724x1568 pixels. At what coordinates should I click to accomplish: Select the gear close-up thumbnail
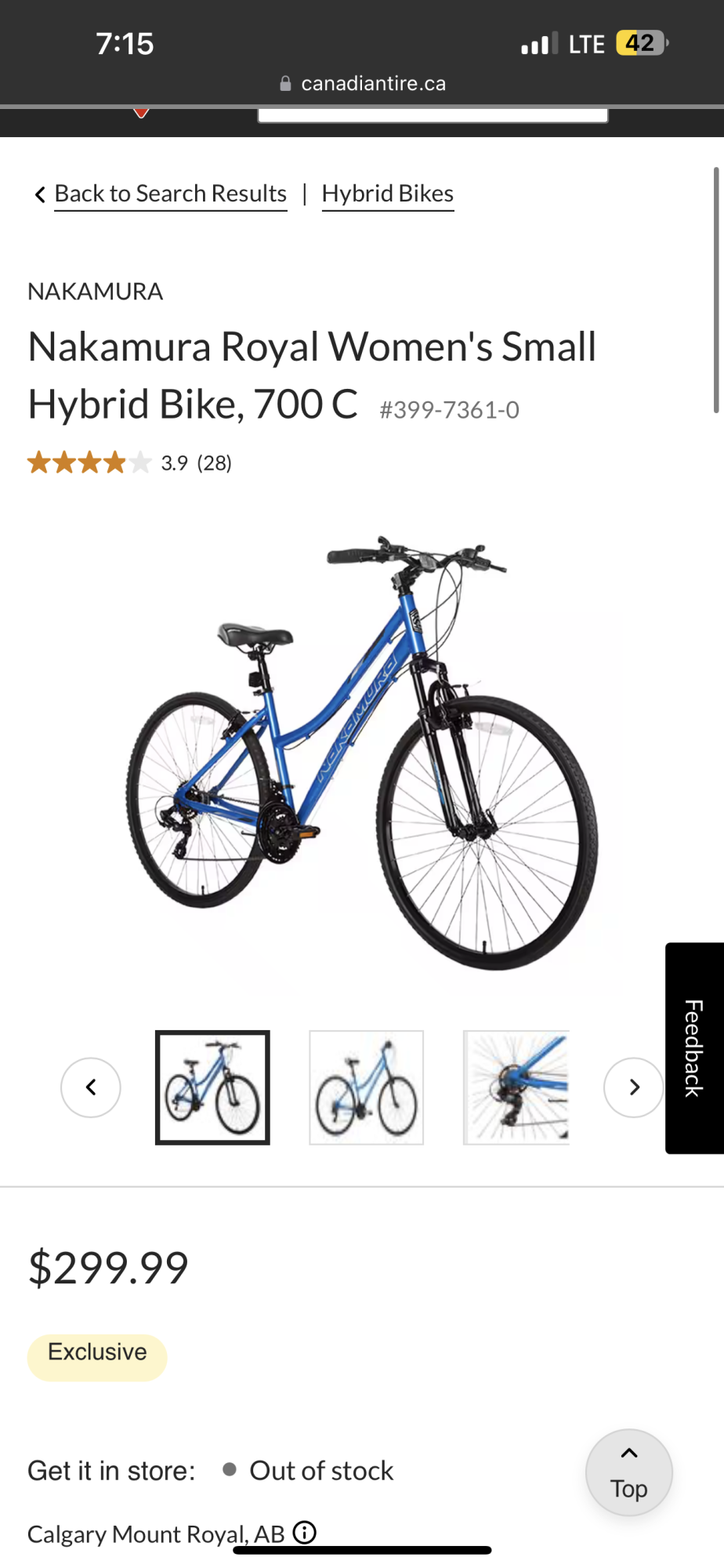pyautogui.click(x=516, y=1087)
